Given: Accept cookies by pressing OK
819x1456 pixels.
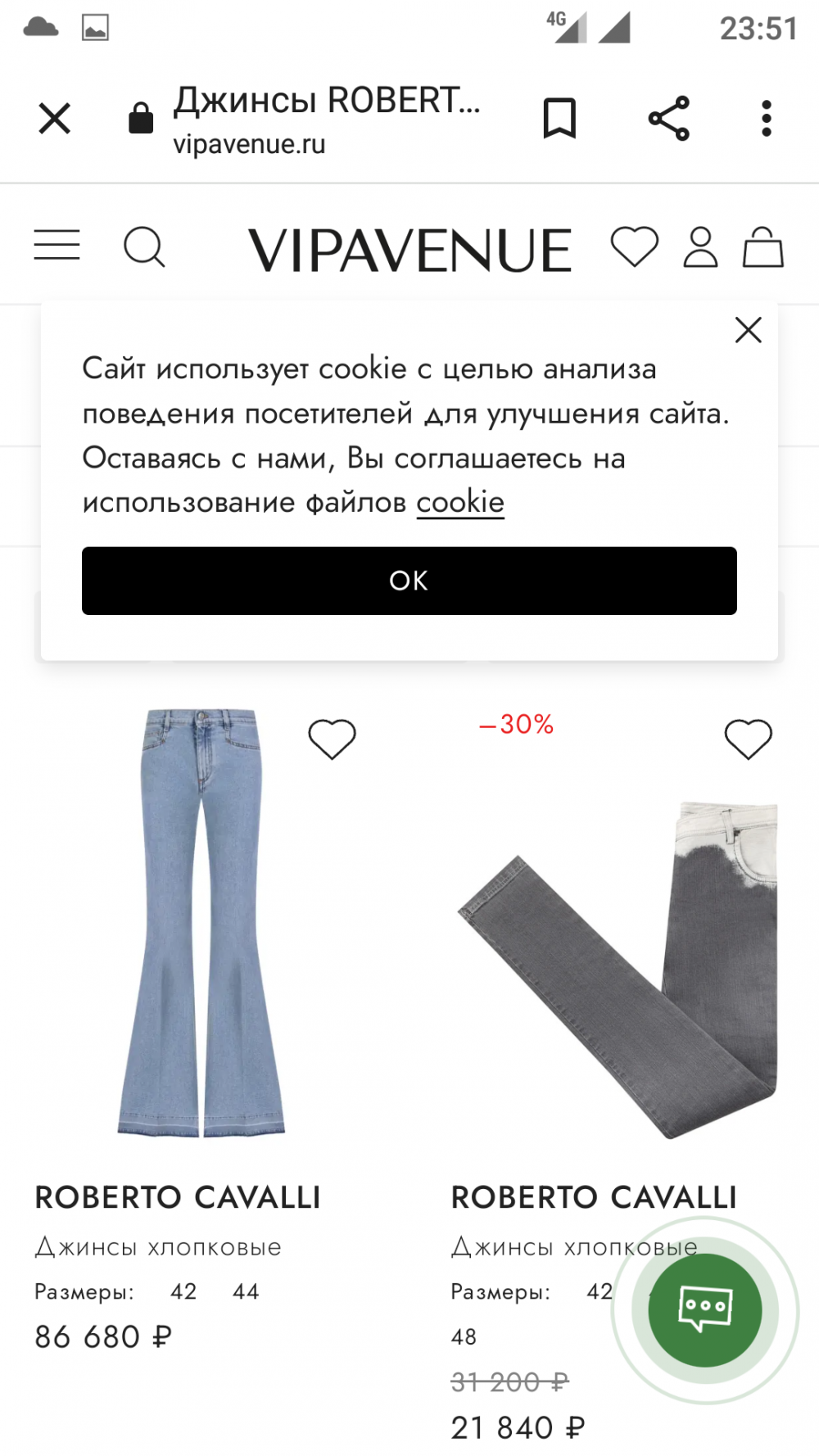Looking at the screenshot, I should (409, 581).
